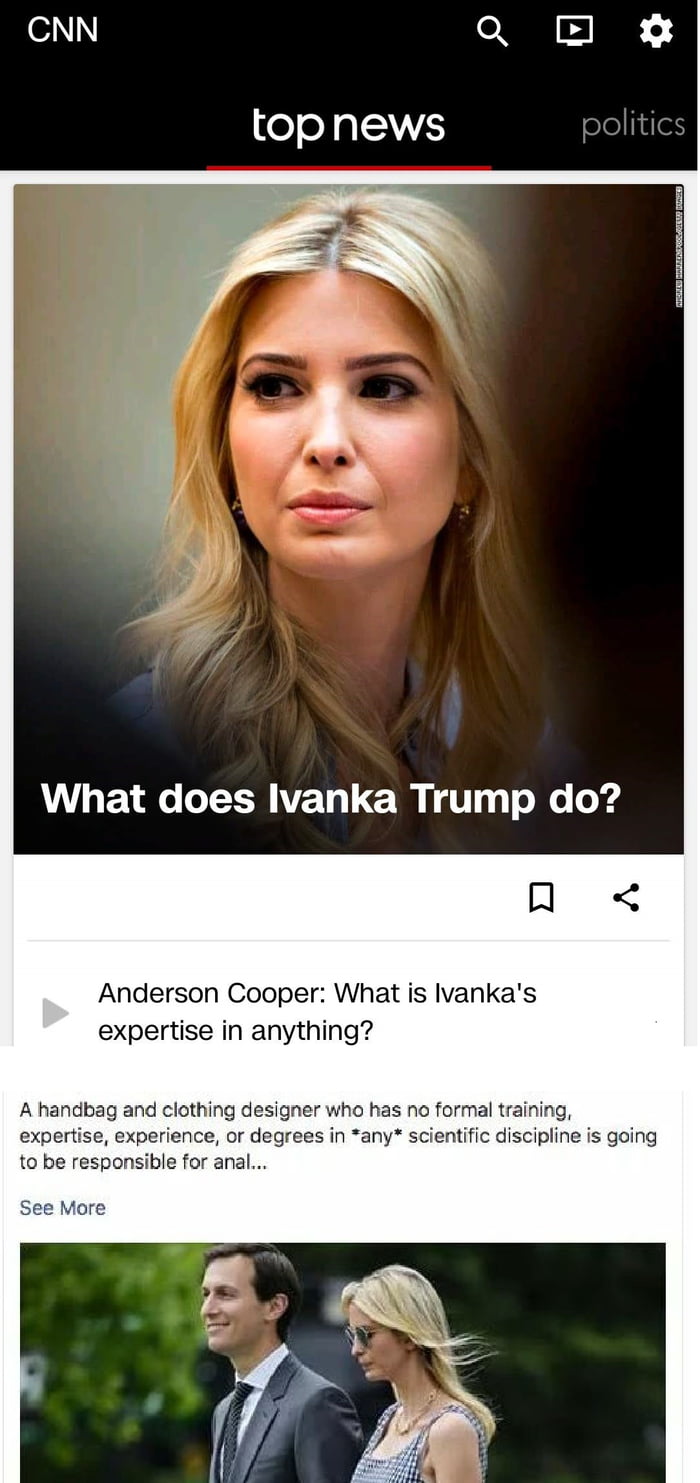Image resolution: width=700 pixels, height=1483 pixels.
Task: Open the live TV video icon
Action: (x=574, y=32)
